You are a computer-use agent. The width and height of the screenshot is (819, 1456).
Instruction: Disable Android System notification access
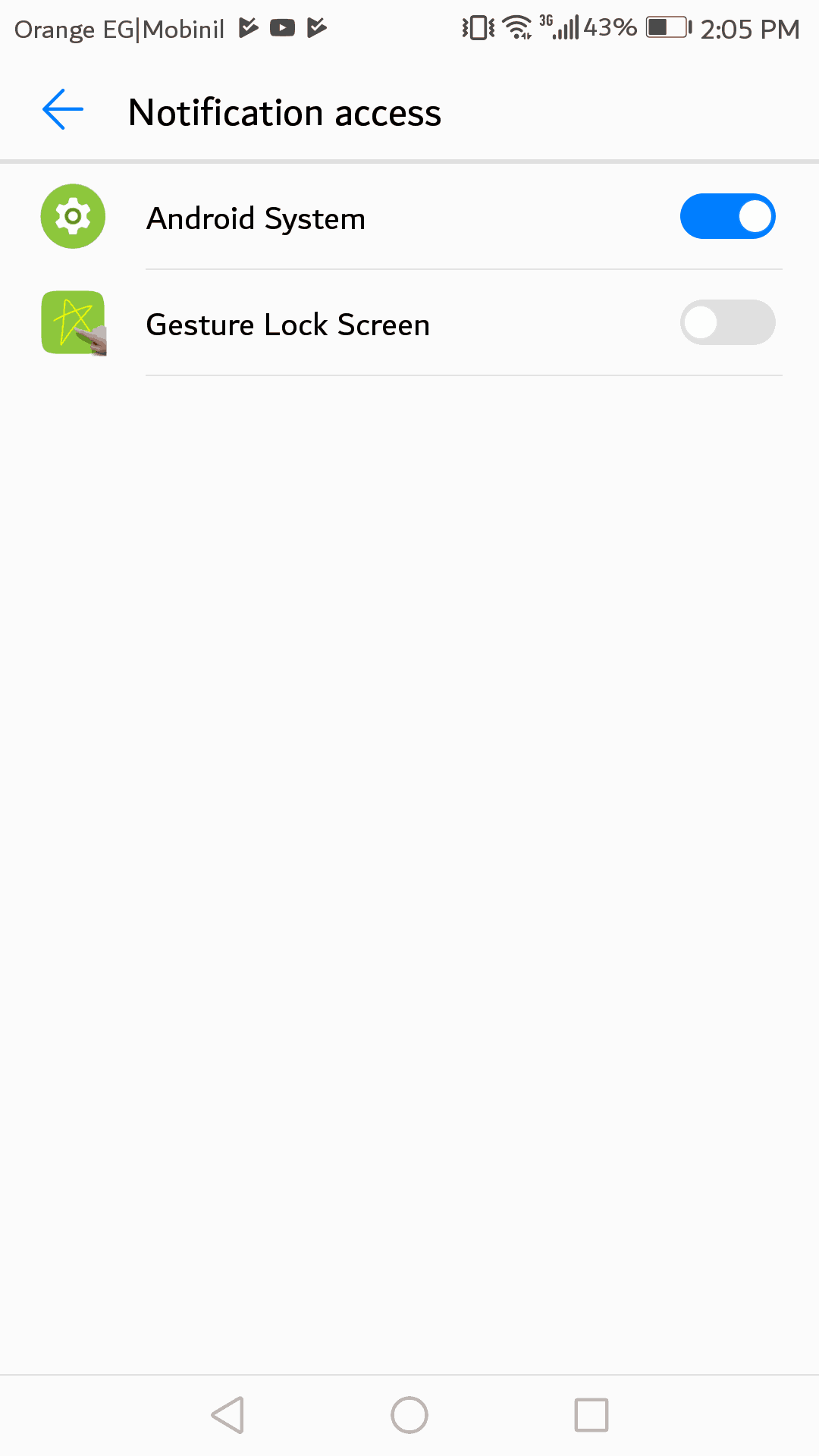pyautogui.click(x=727, y=217)
